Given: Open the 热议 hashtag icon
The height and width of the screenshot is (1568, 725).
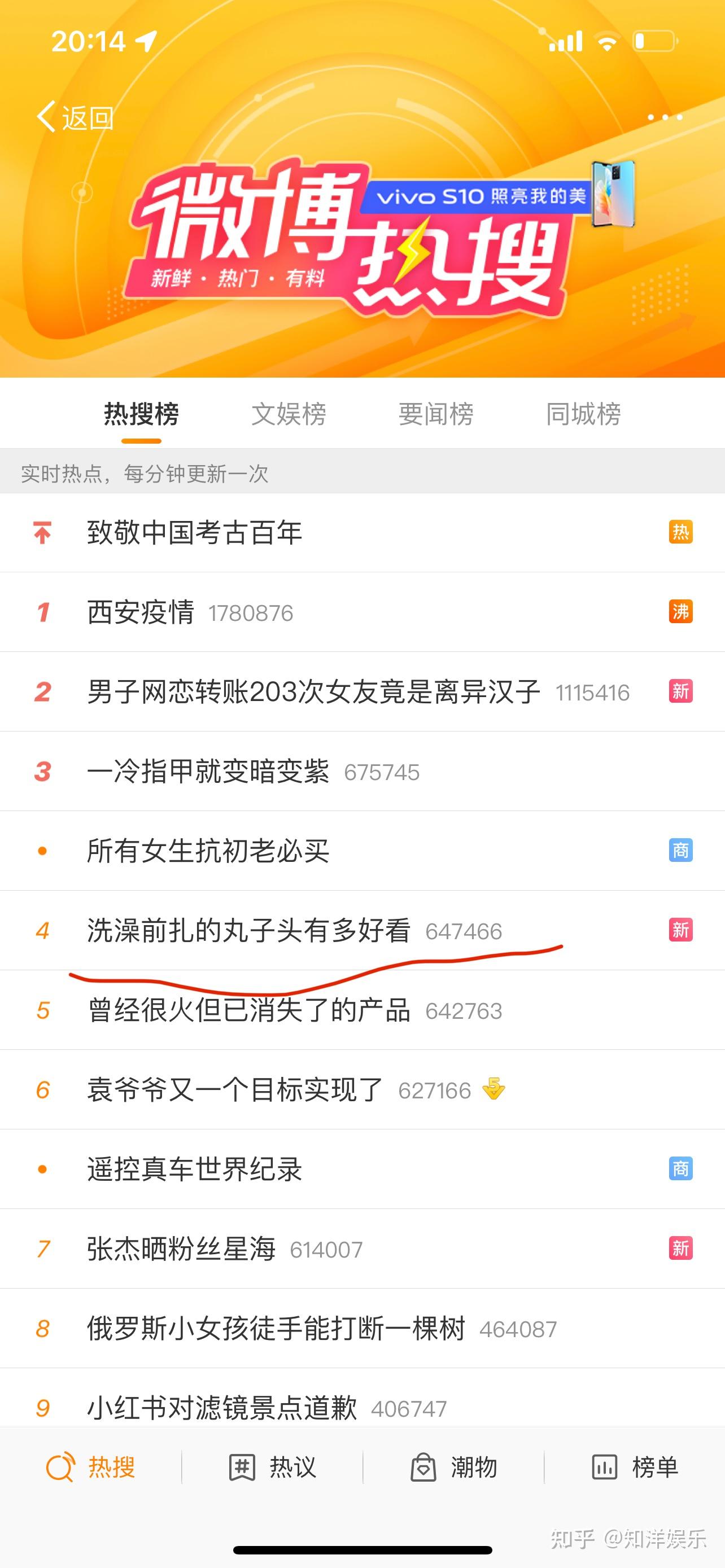Looking at the screenshot, I should click(242, 1467).
